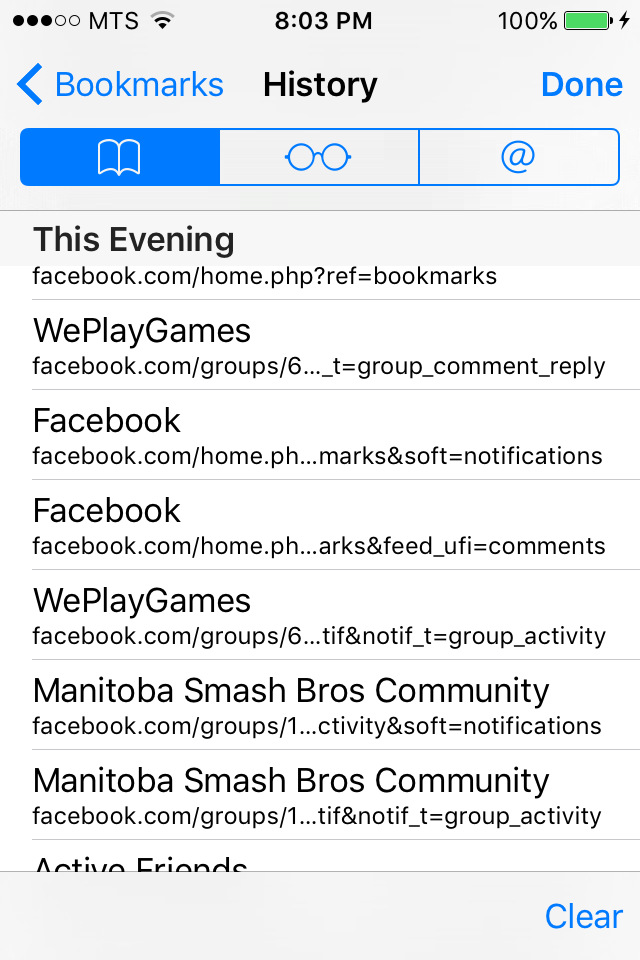This screenshot has width=640, height=960.
Task: Go back to Bookmarks
Action: 120,85
